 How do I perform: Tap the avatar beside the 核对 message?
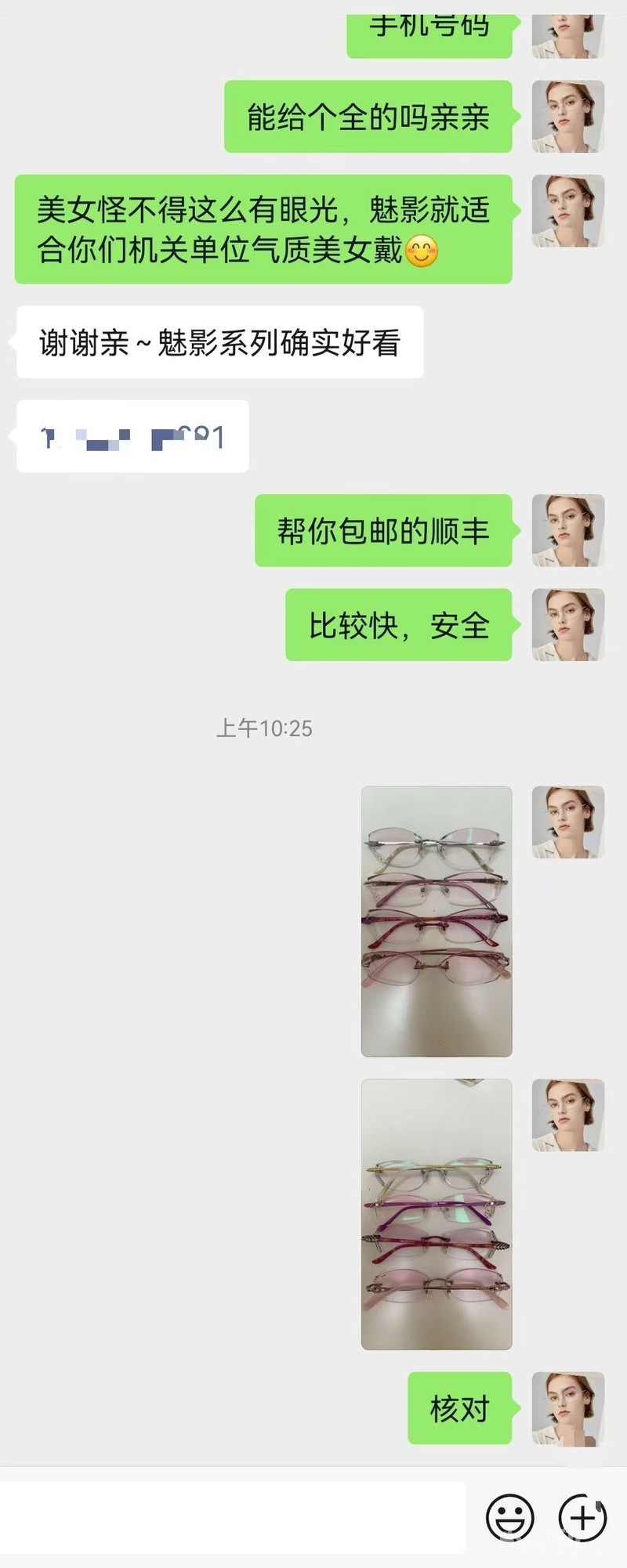[568, 1407]
